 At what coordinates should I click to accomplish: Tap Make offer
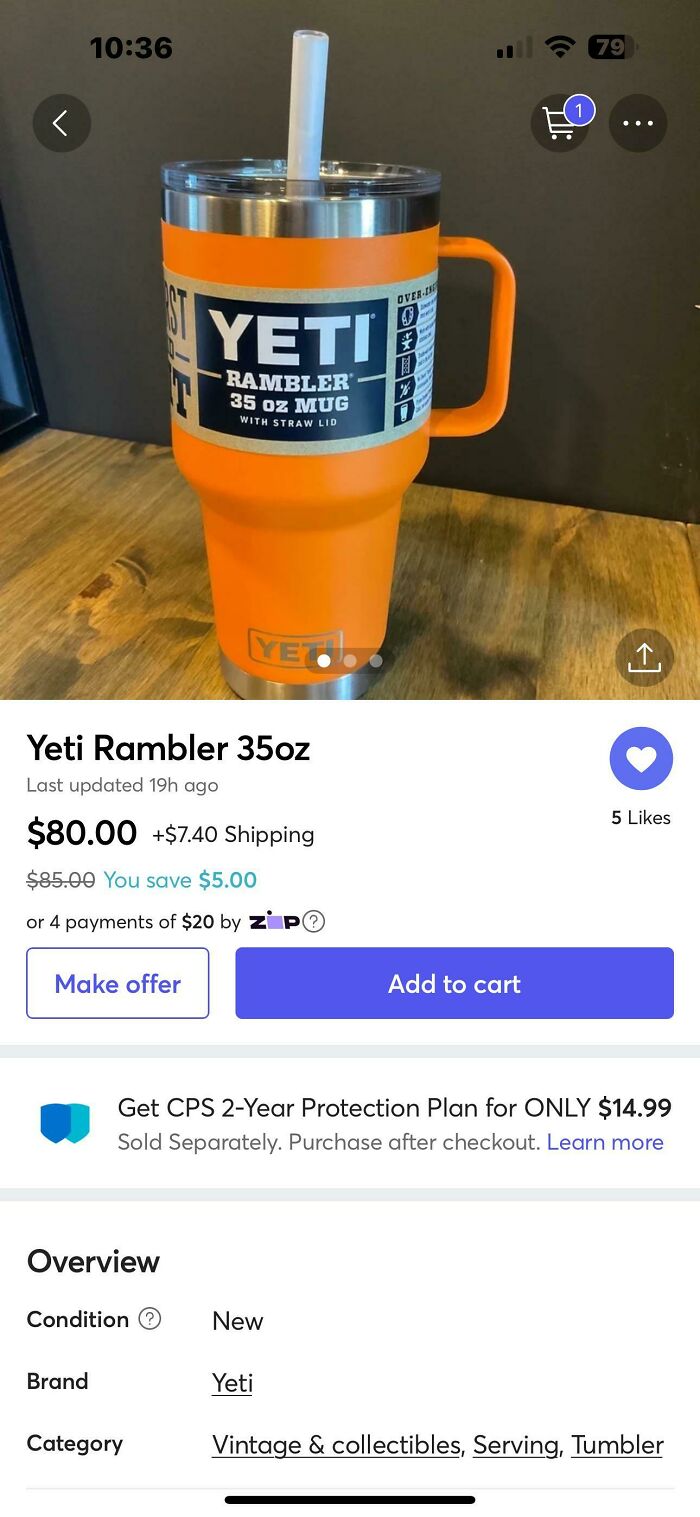coord(118,983)
